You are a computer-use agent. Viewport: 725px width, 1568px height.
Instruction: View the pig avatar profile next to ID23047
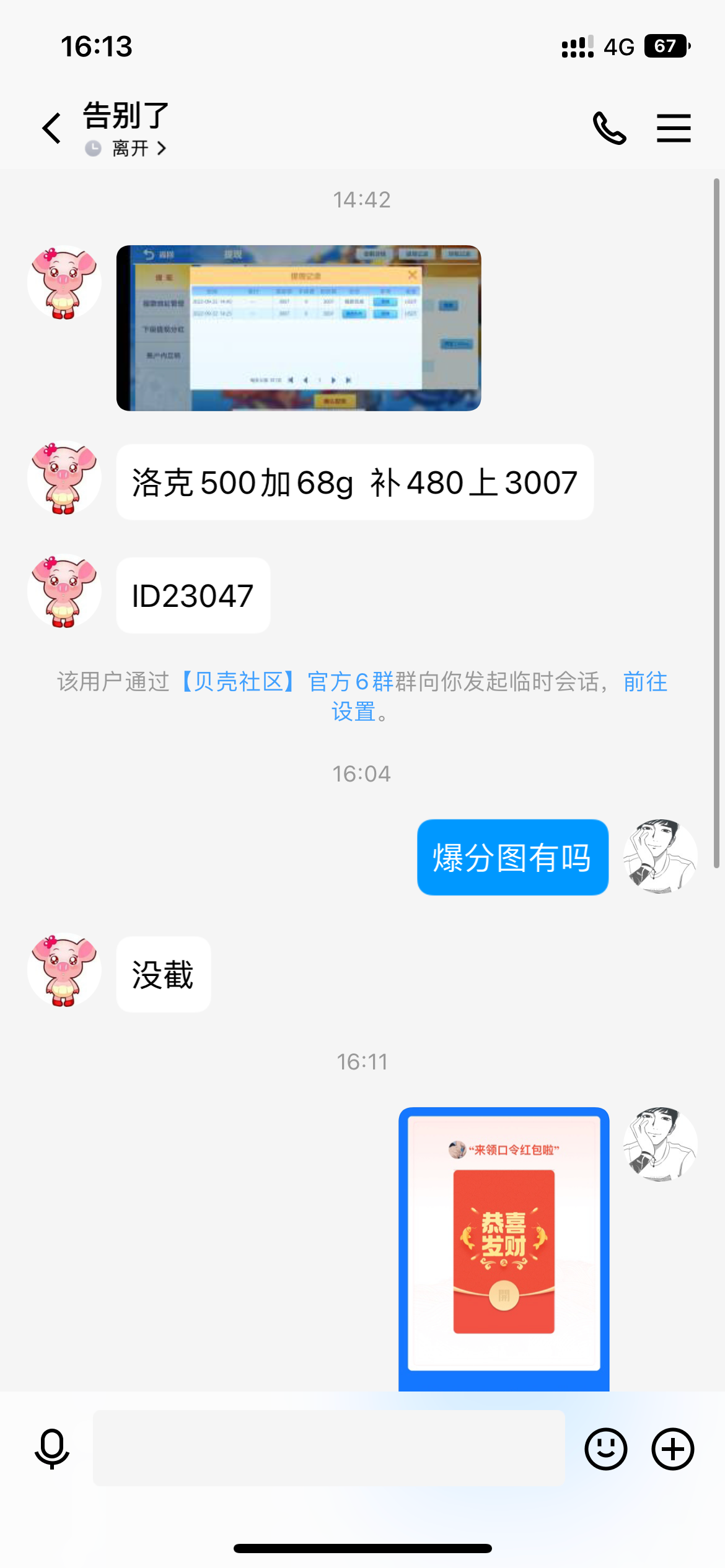point(64,591)
